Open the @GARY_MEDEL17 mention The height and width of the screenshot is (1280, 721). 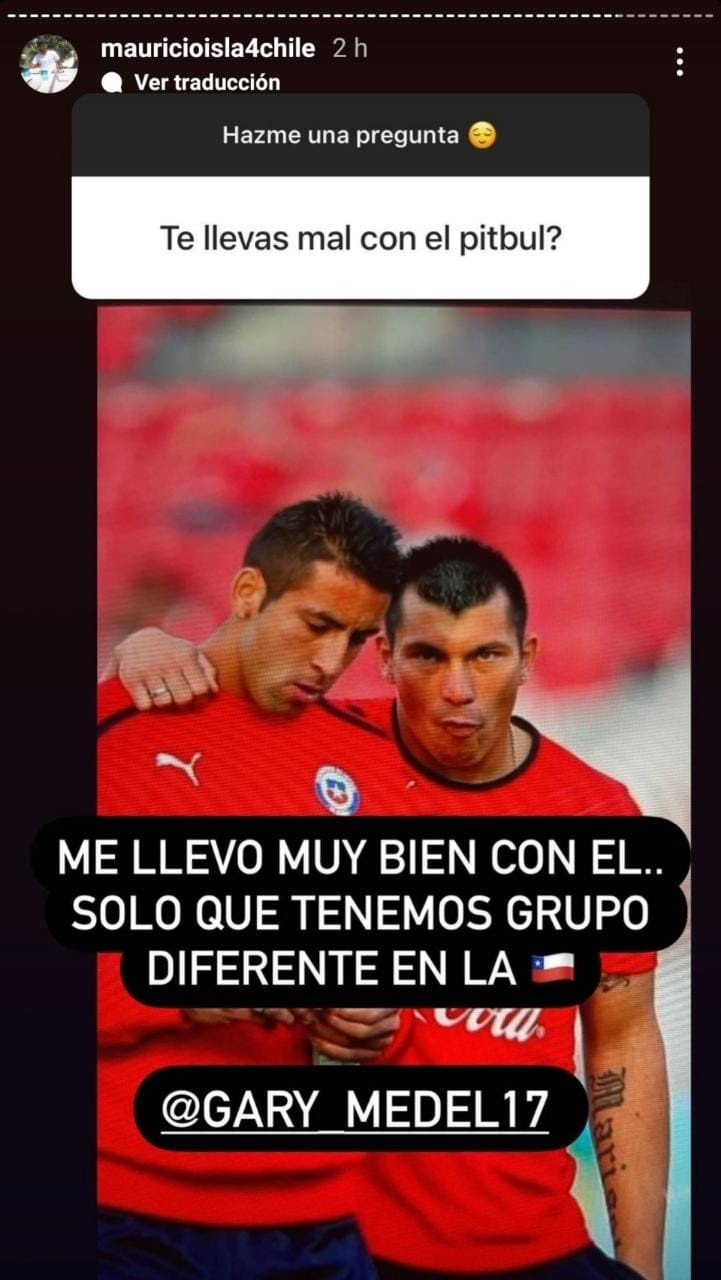(x=355, y=1110)
